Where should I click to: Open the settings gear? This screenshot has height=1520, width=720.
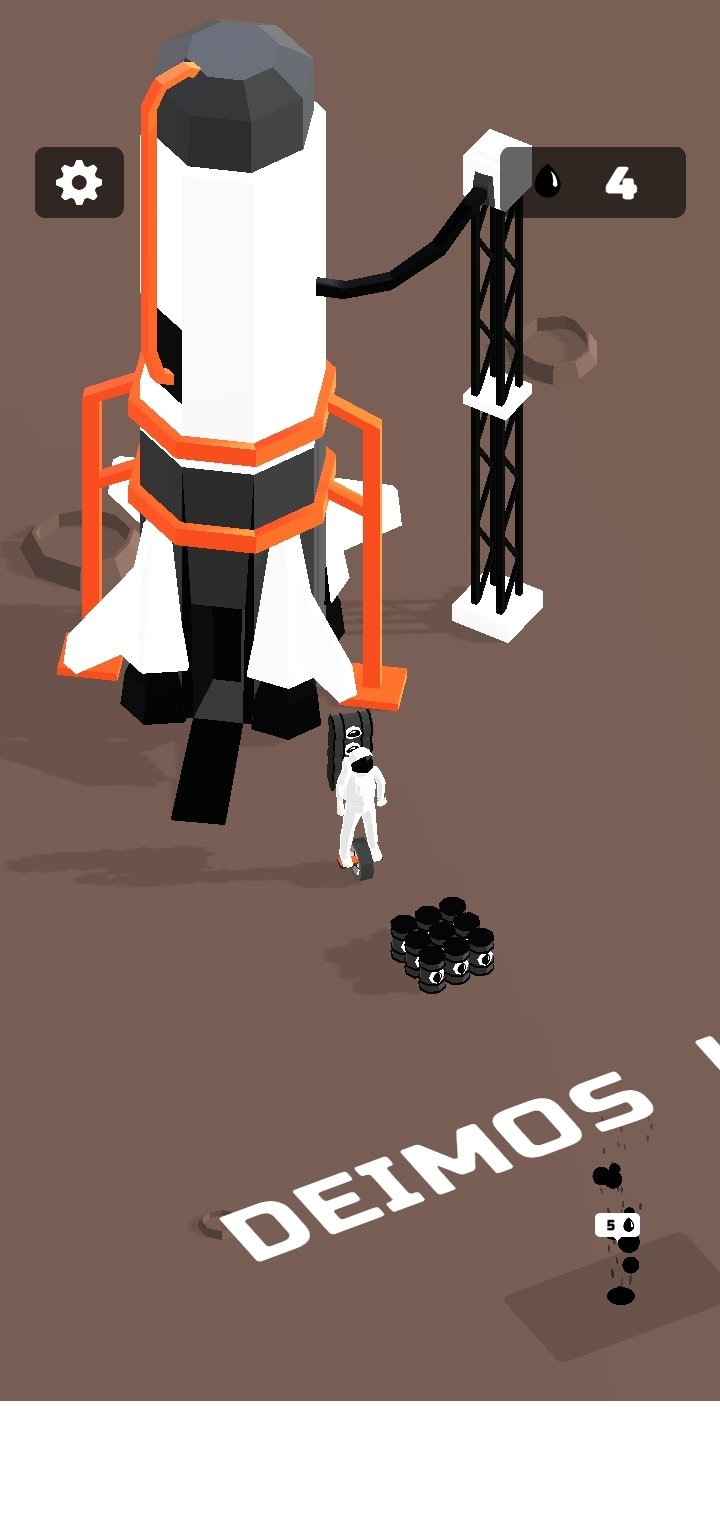point(79,182)
